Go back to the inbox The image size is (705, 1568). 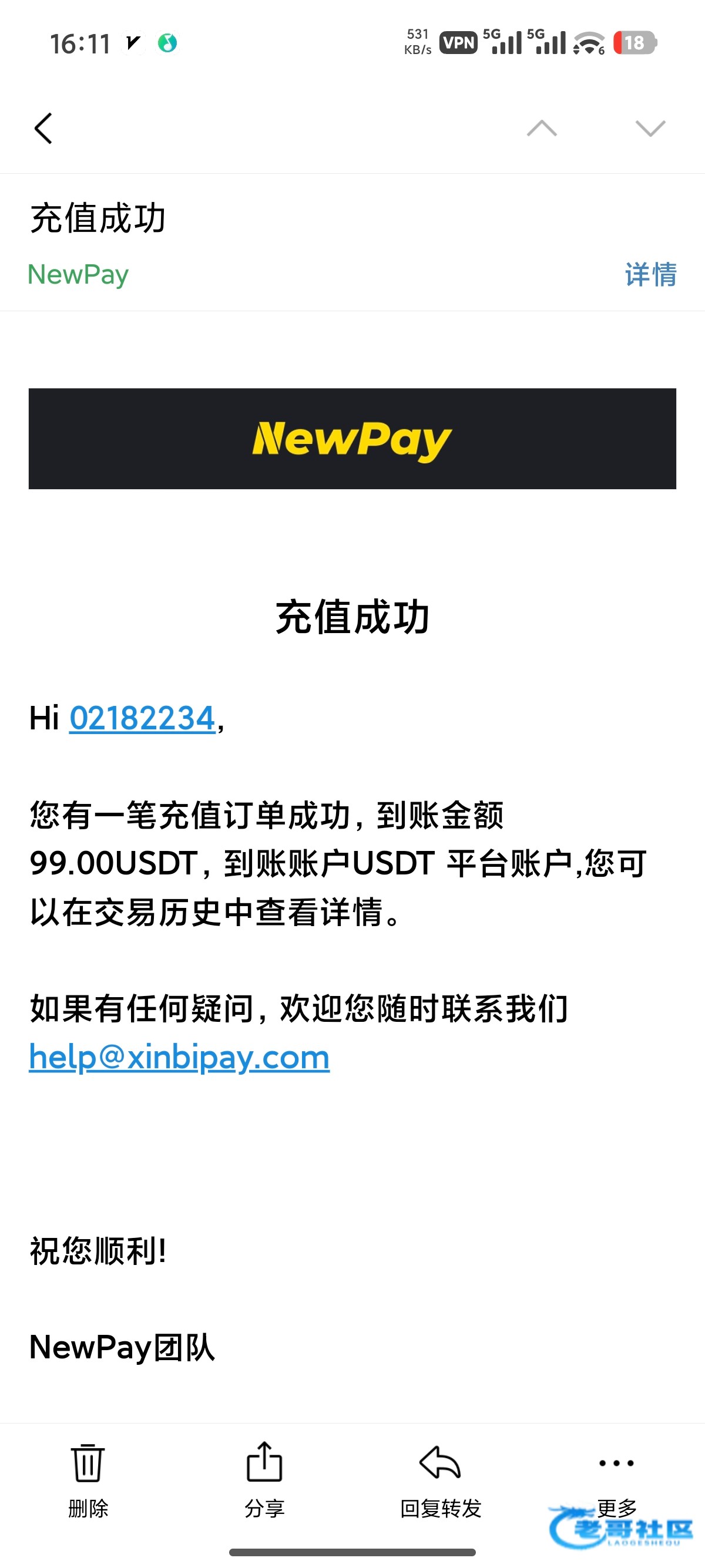(x=43, y=129)
